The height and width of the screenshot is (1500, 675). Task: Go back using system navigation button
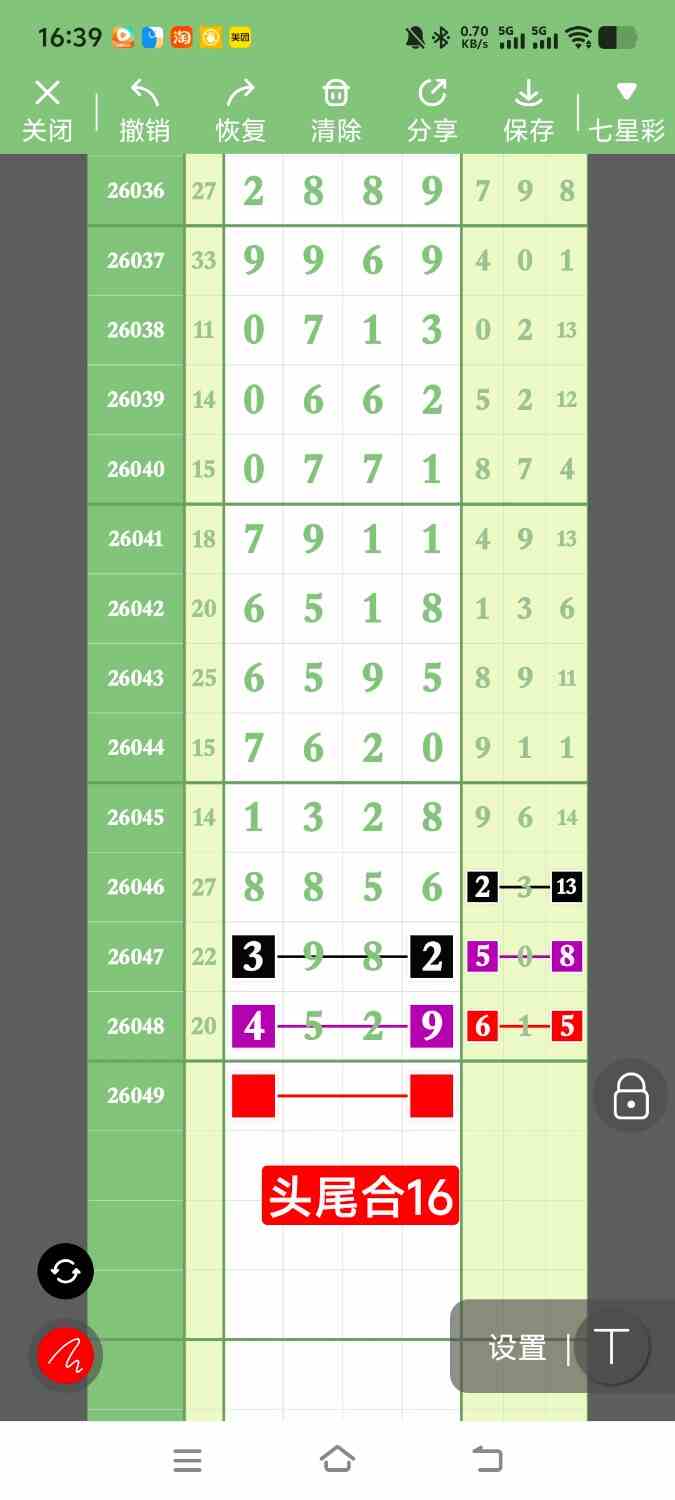(x=487, y=1459)
